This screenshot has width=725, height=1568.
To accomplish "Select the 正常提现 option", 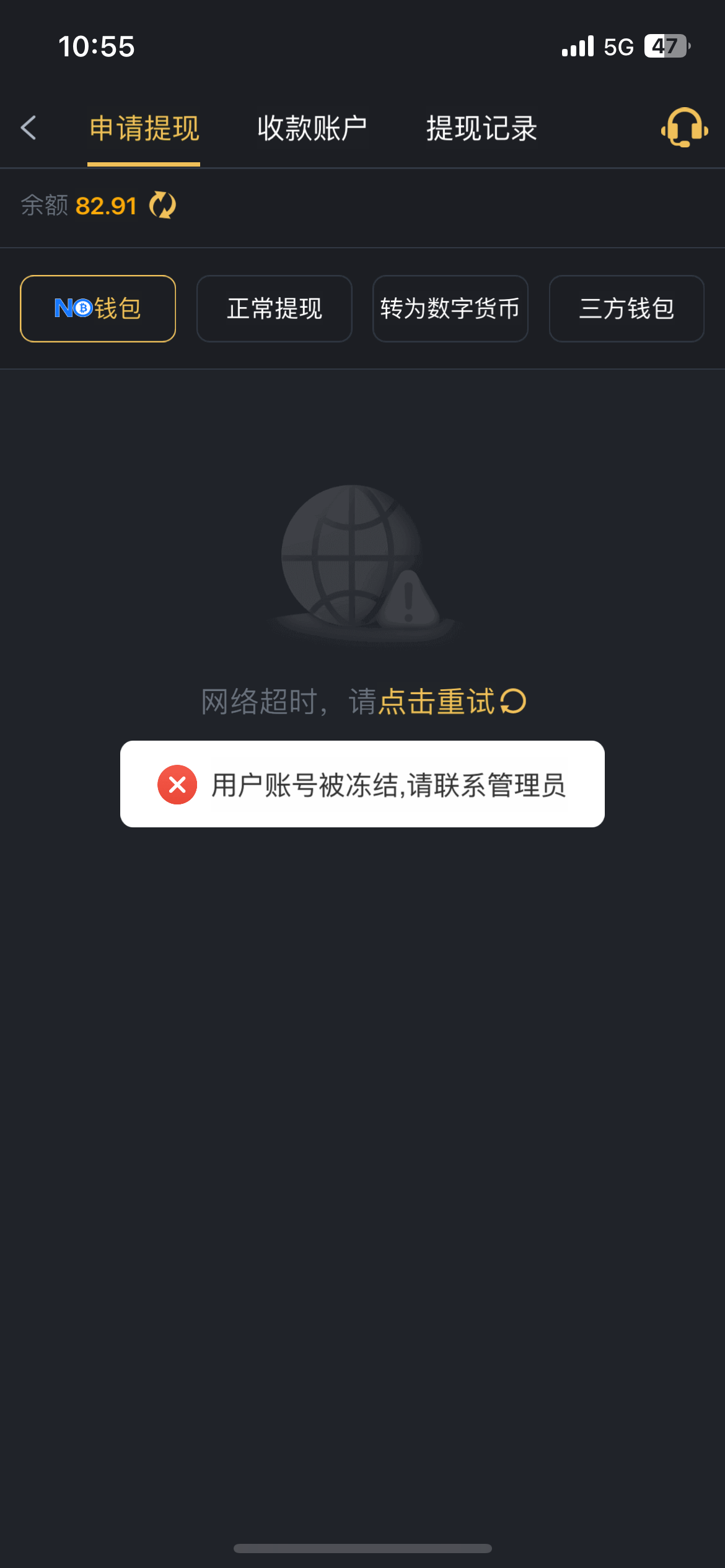I will point(273,308).
